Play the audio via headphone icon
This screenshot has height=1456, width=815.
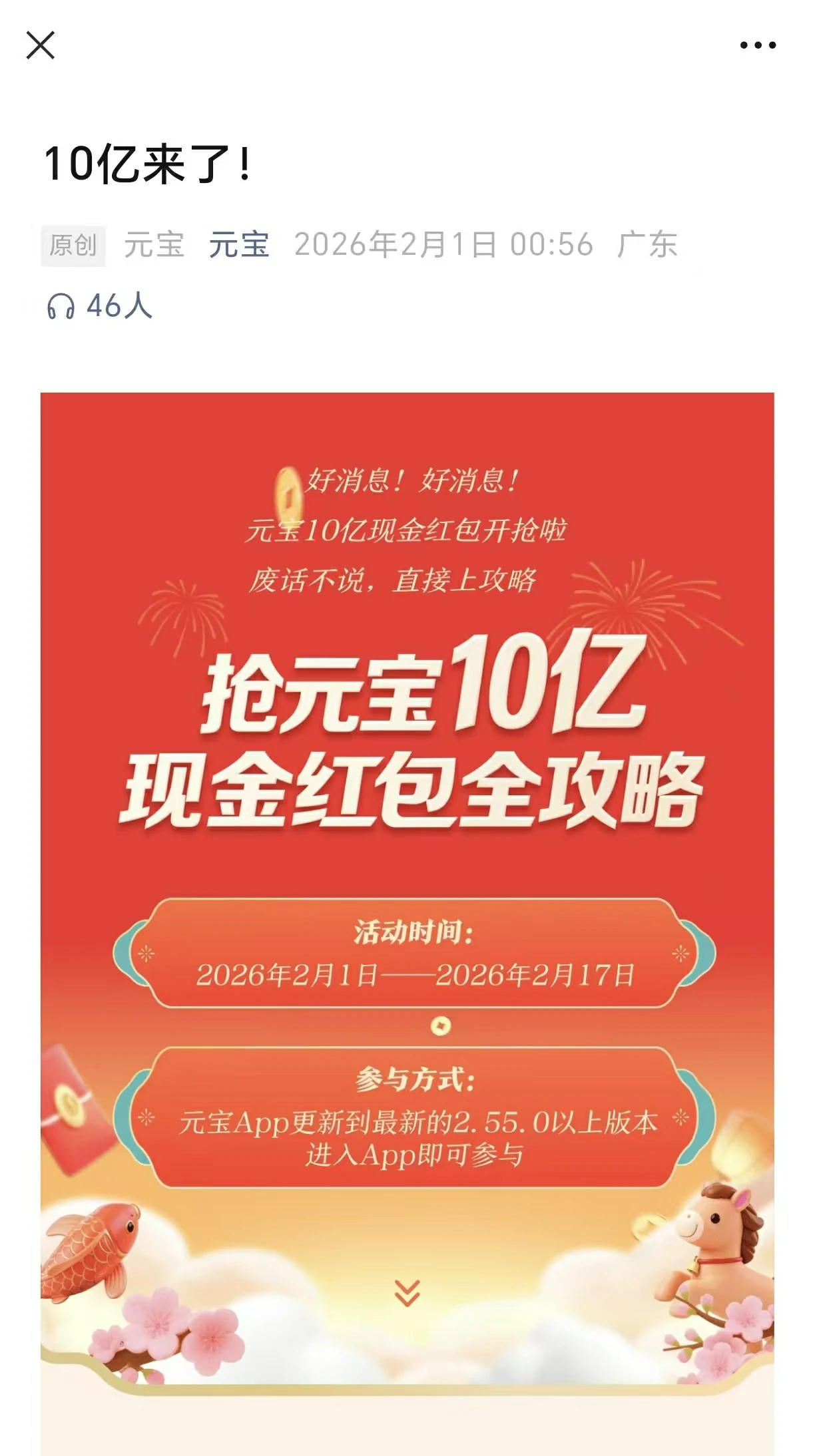click(61, 307)
